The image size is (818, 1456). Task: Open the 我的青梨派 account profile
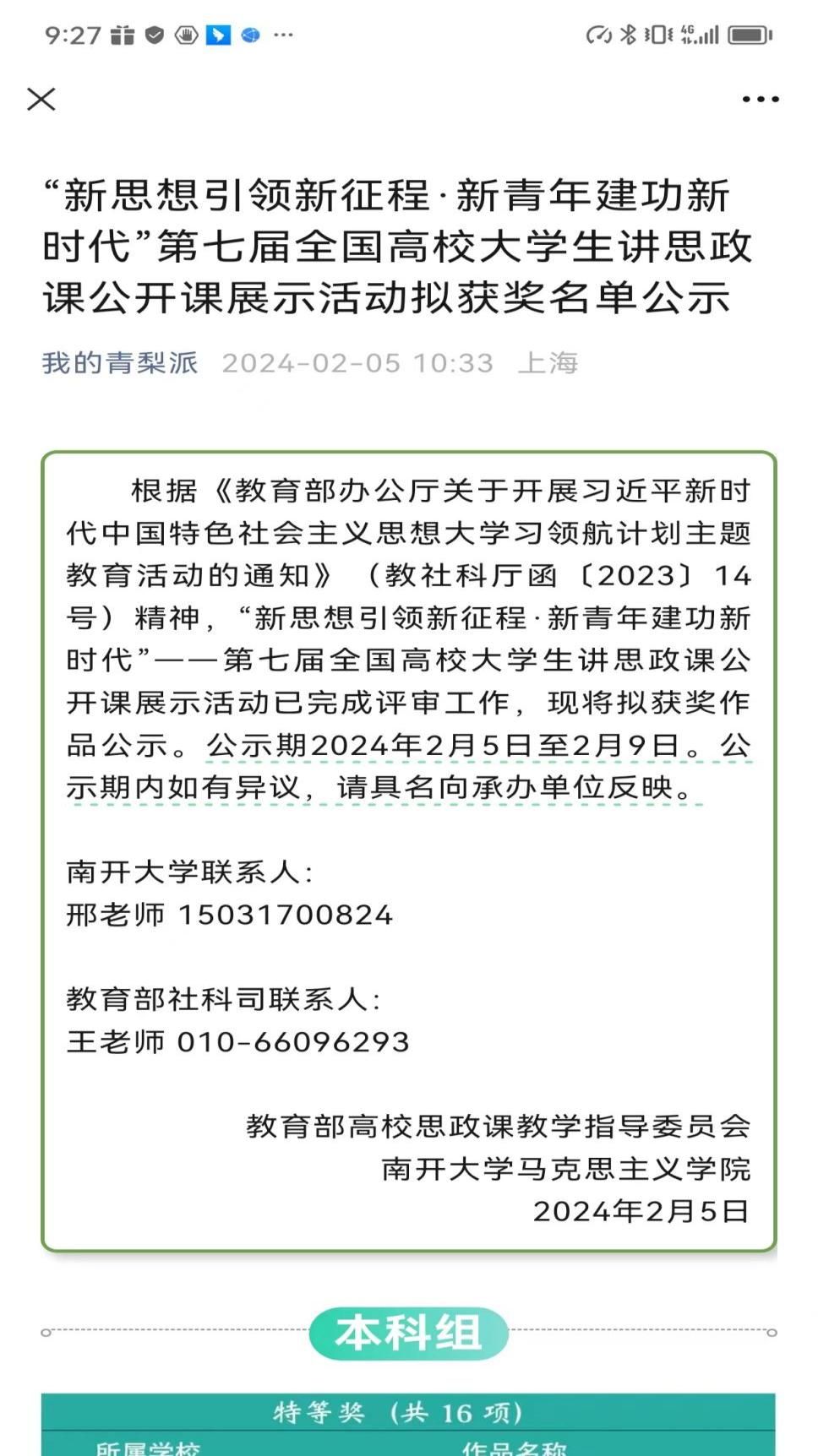point(120,363)
